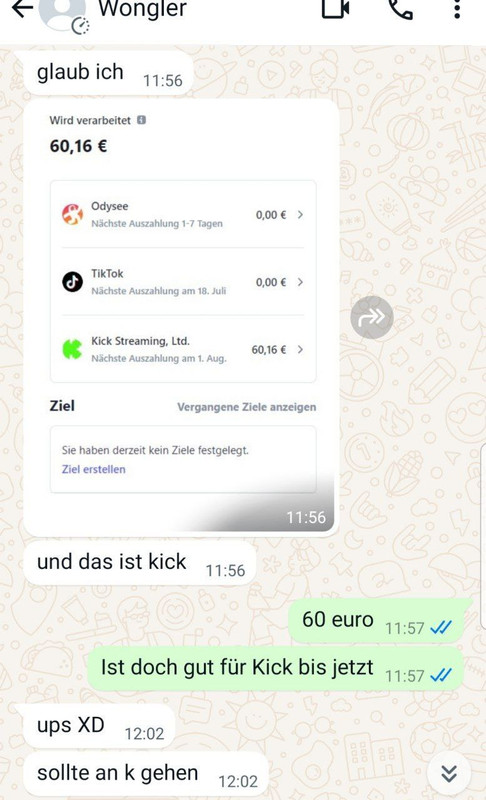Start a voice call with Wongler

point(400,9)
